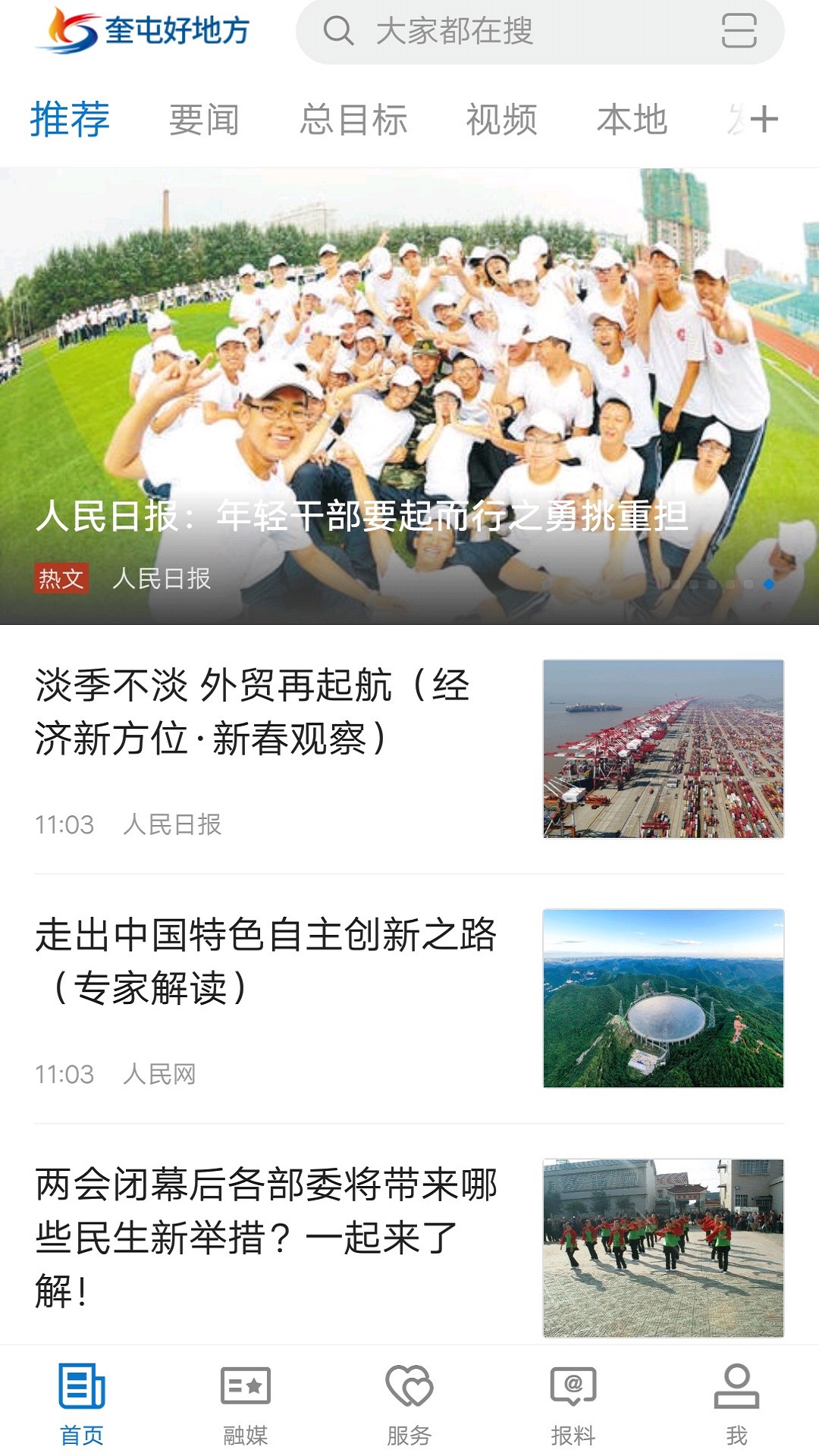The height and width of the screenshot is (1456, 819).
Task: Switch to the 要闻 tab
Action: 203,120
